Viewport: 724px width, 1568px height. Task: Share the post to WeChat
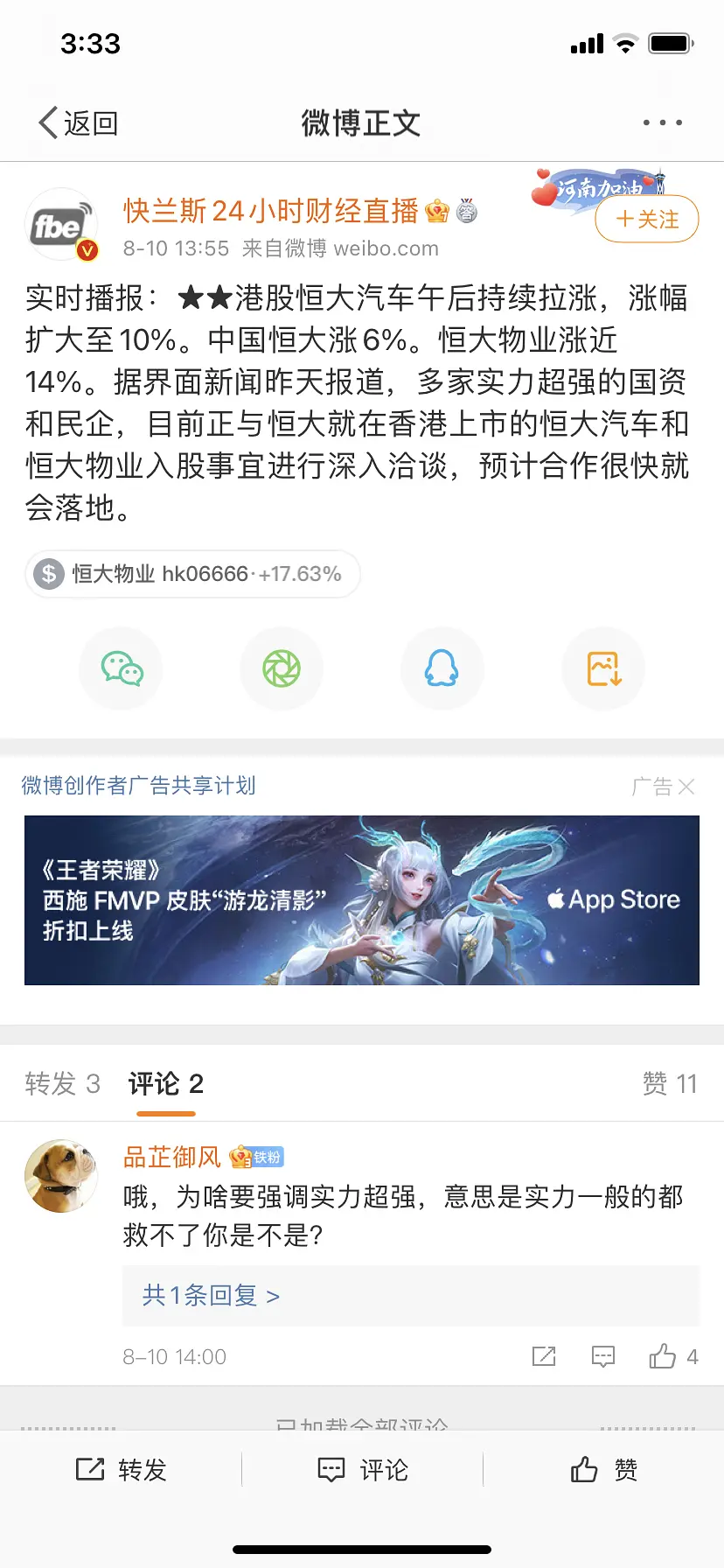pyautogui.click(x=122, y=669)
